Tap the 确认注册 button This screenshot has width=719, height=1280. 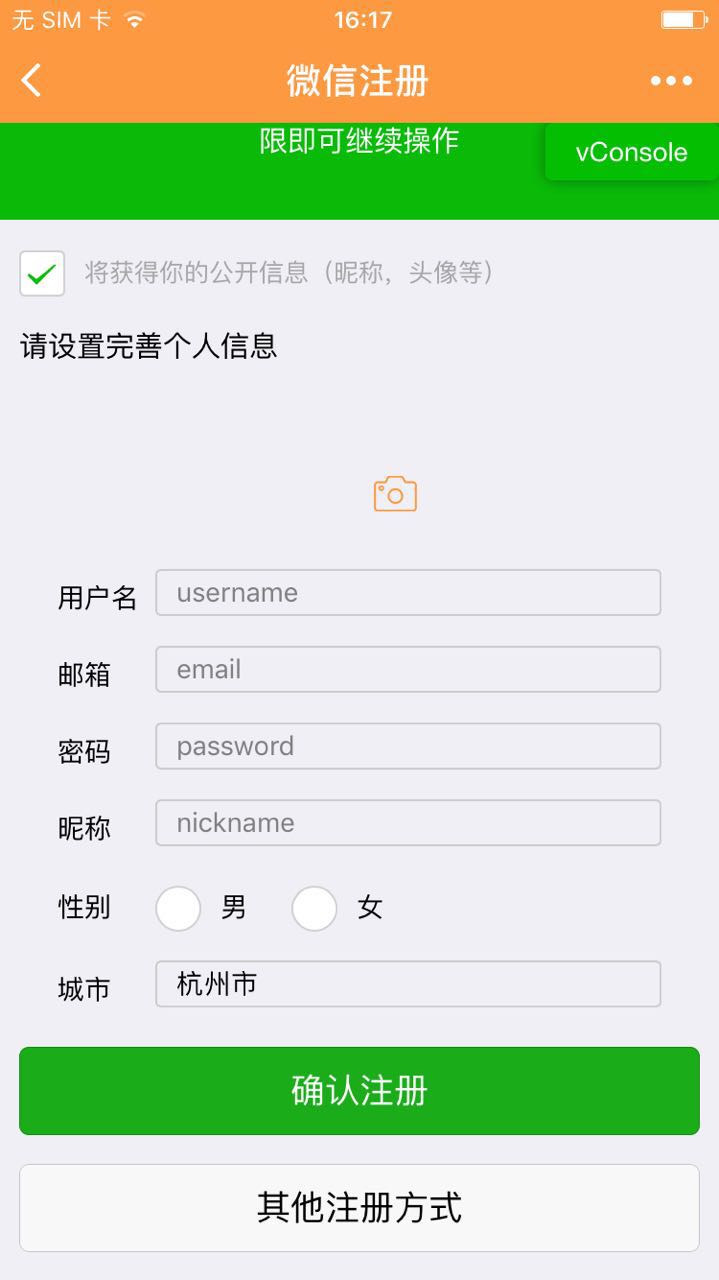point(359,1091)
